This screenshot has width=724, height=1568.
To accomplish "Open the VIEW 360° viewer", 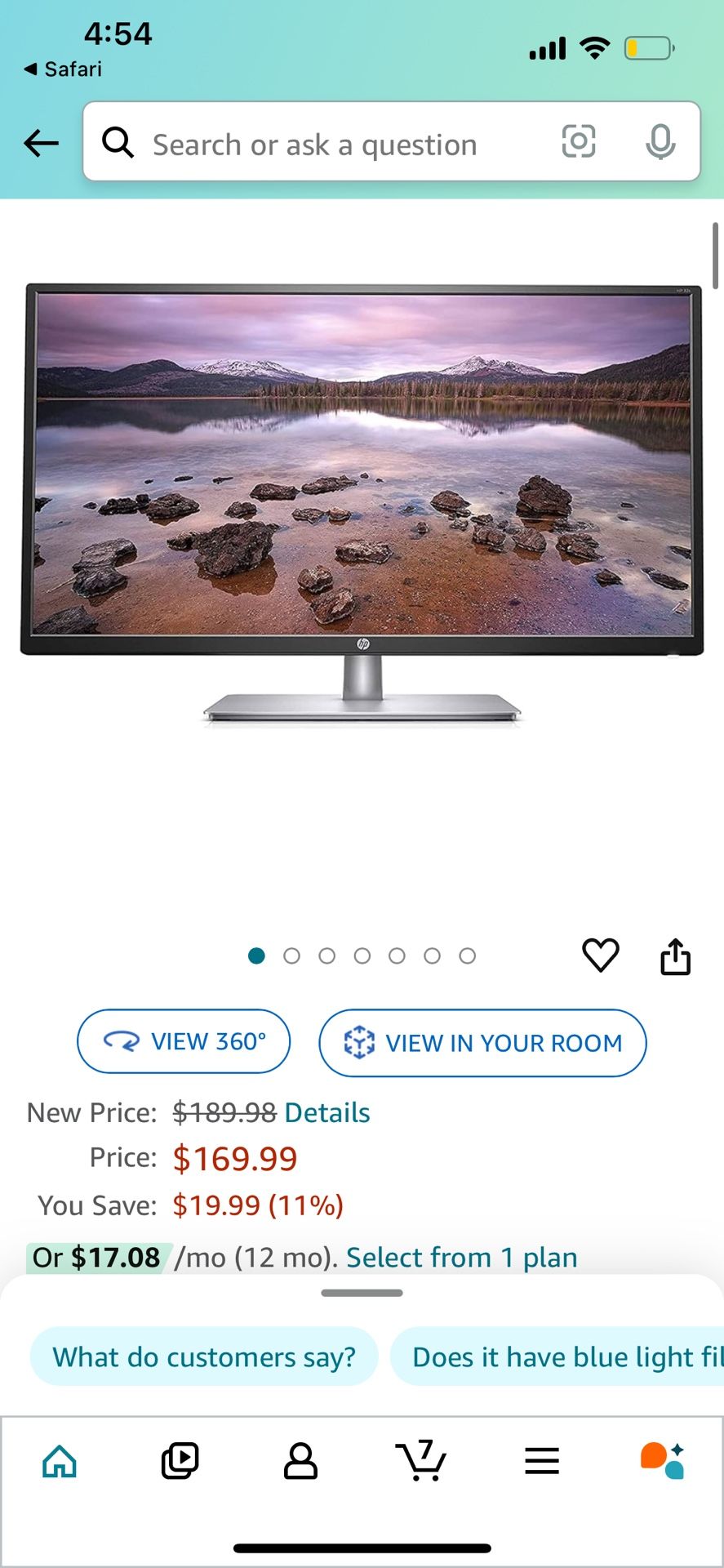I will 184,1041.
